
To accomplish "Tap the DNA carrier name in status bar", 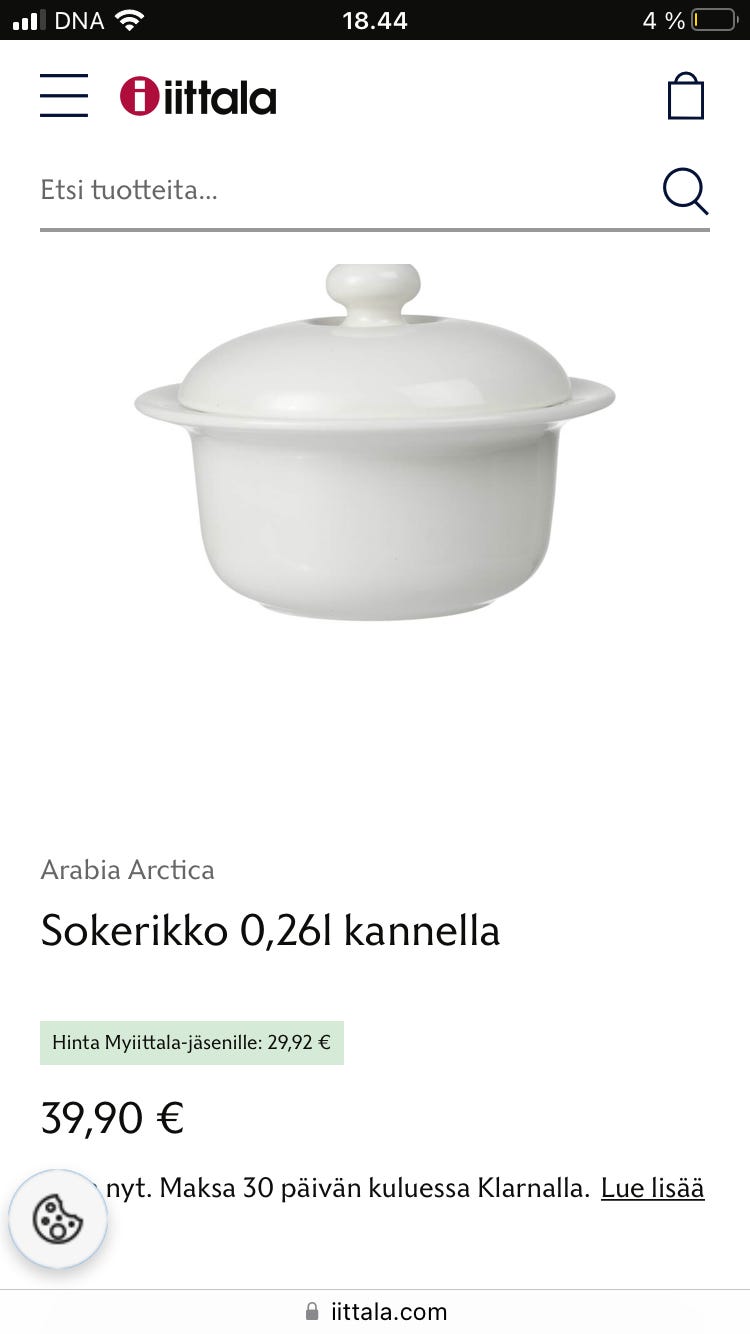I will (x=78, y=18).
